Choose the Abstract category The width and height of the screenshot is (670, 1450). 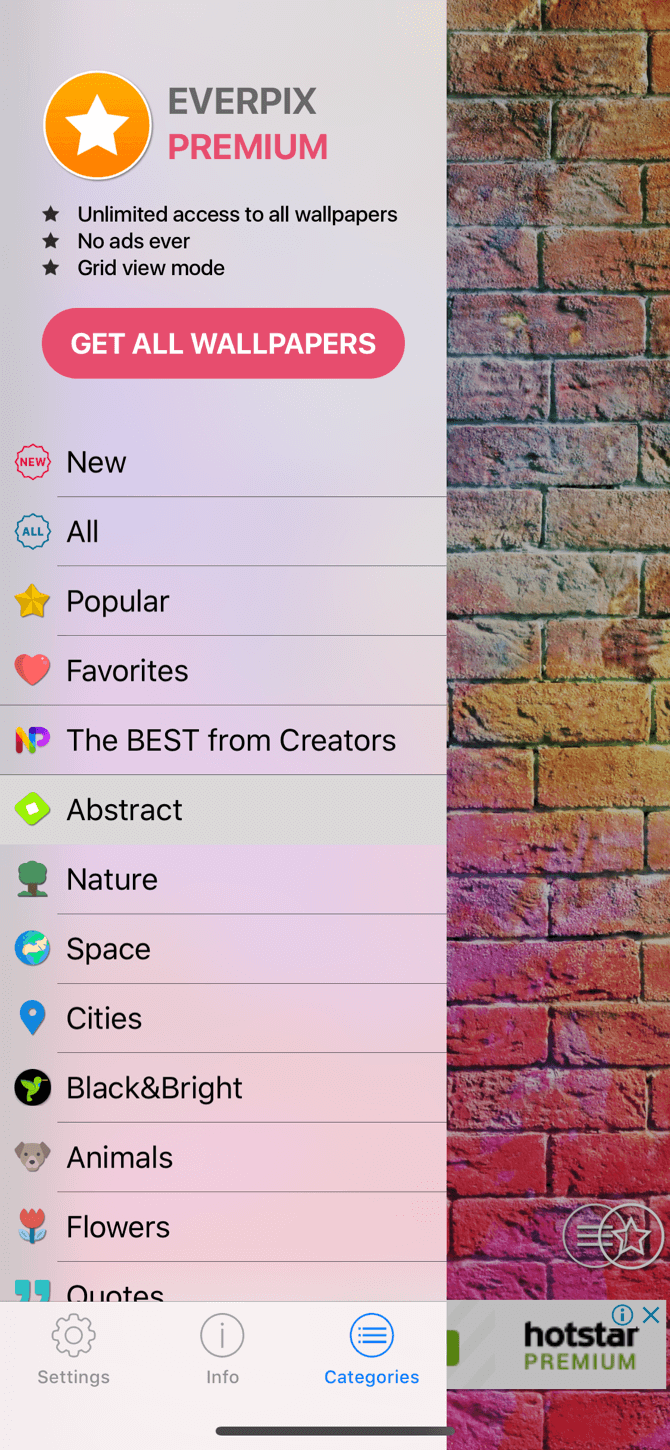point(223,810)
